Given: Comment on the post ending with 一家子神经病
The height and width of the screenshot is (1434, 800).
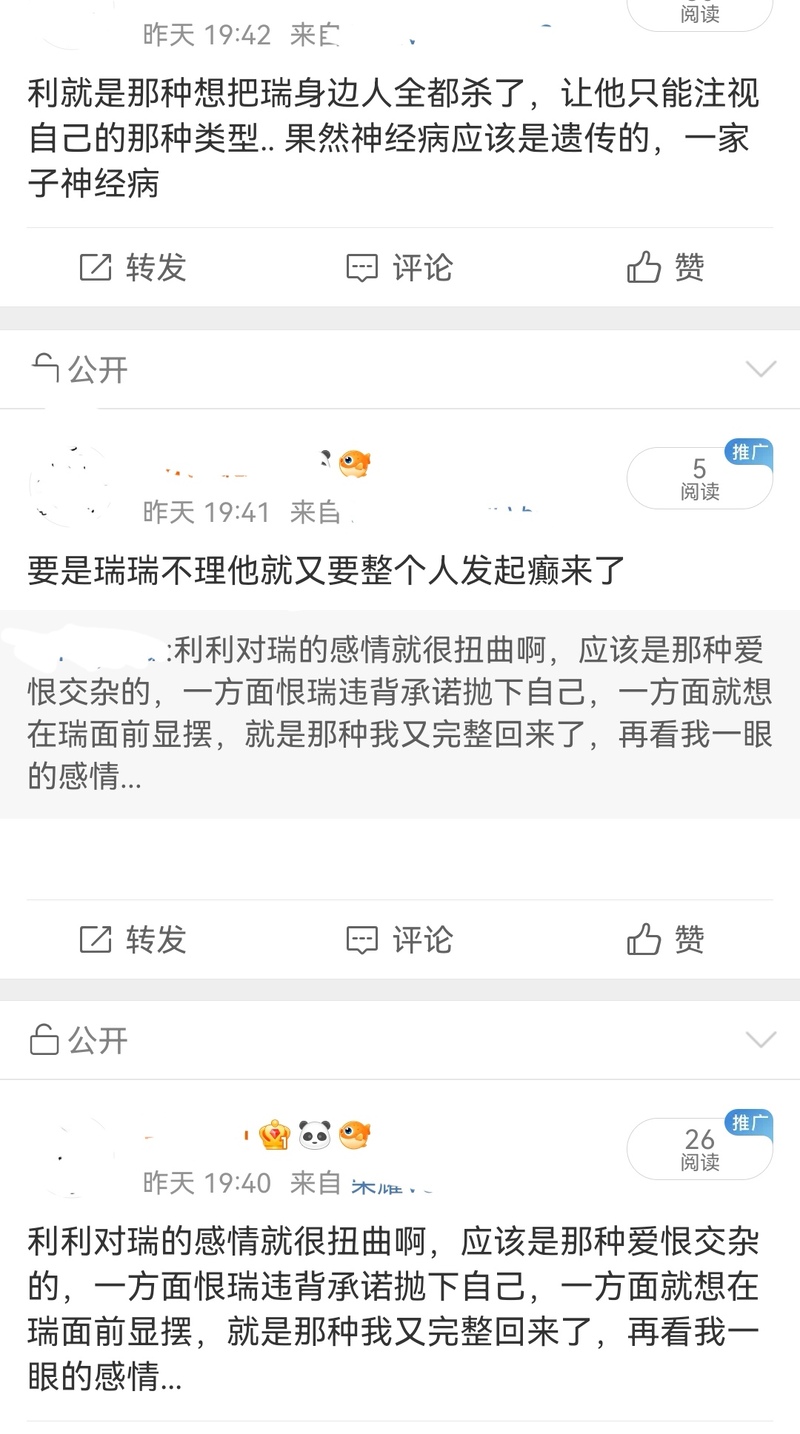Looking at the screenshot, I should click(x=399, y=267).
